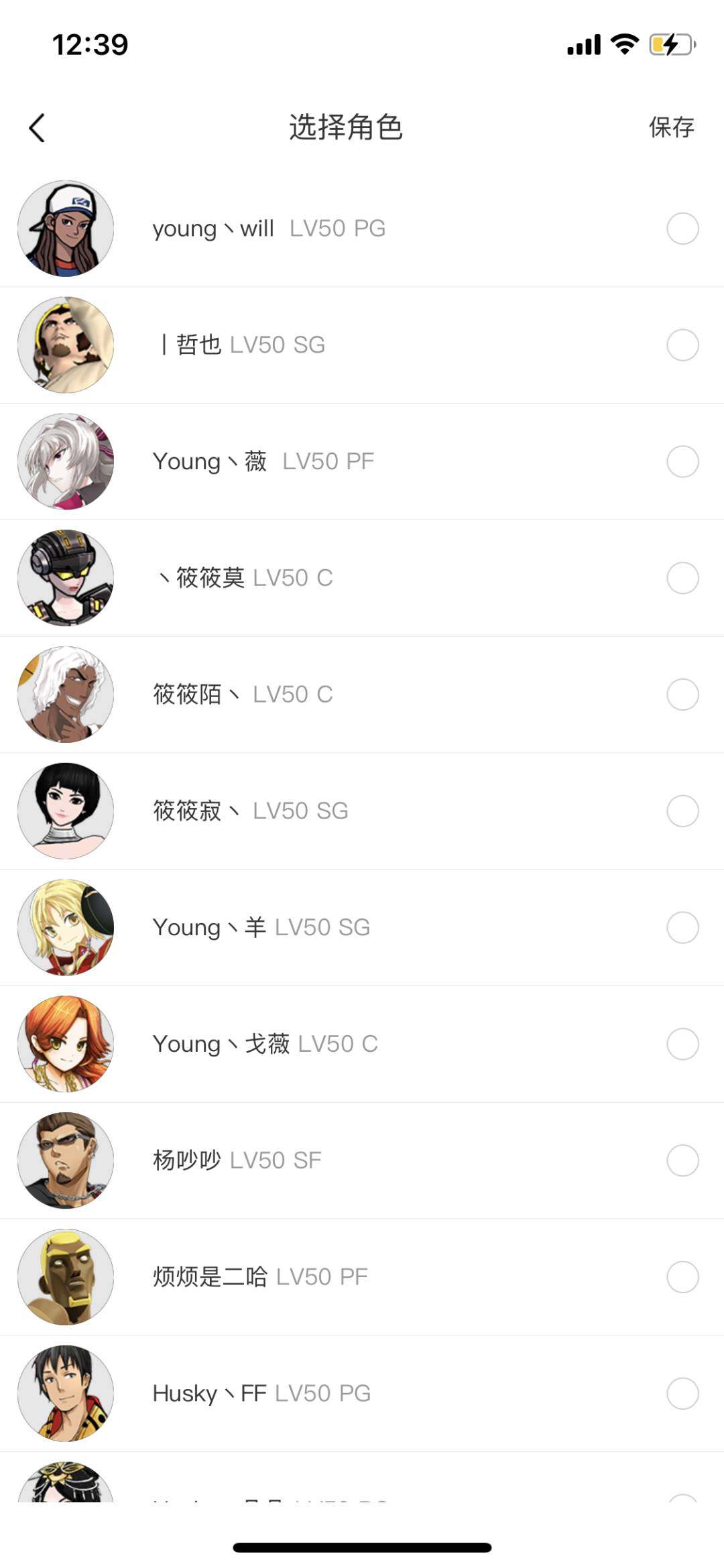Tap 烦烦是二哈's golden robot avatar

point(65,1277)
